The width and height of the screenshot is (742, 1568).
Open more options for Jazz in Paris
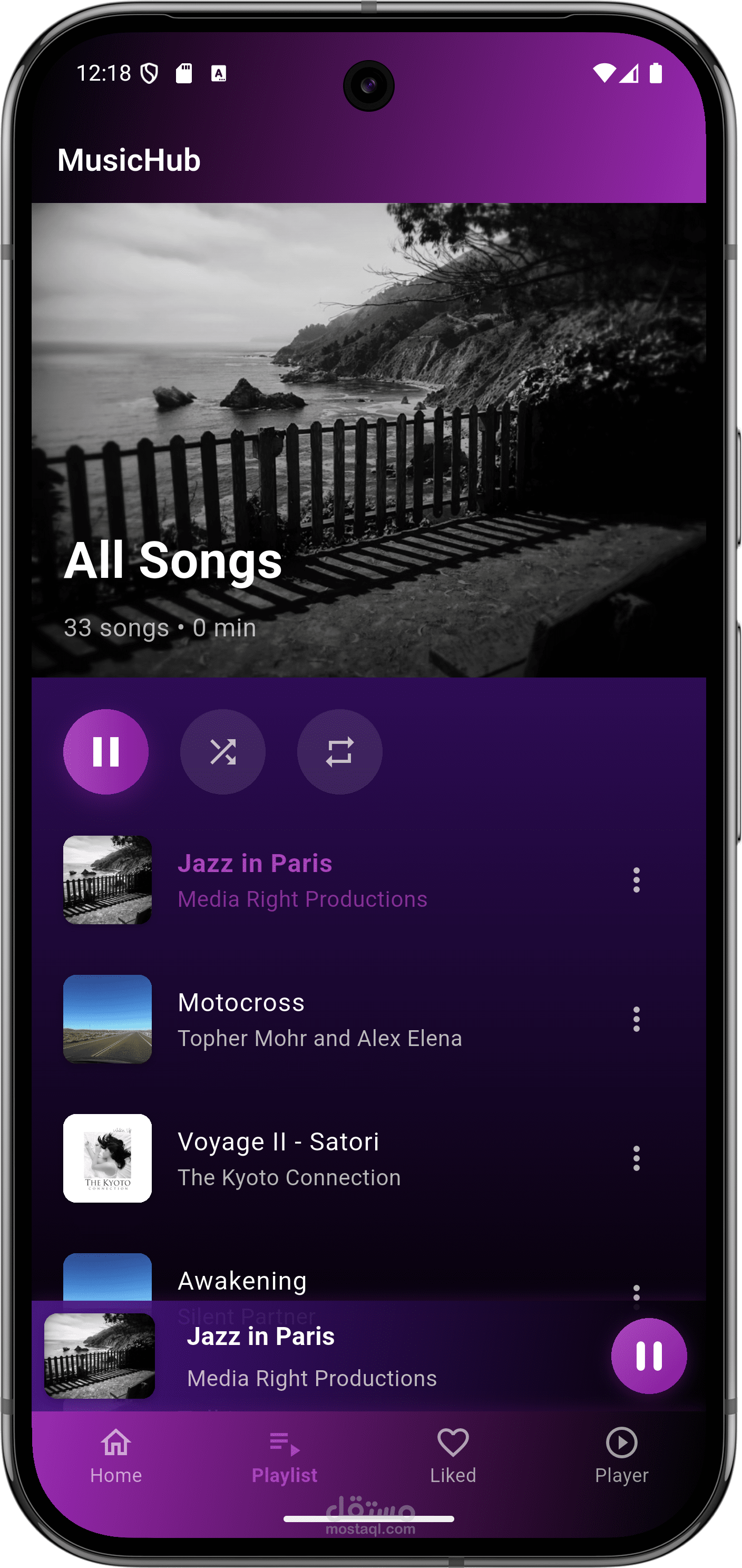[x=636, y=879]
